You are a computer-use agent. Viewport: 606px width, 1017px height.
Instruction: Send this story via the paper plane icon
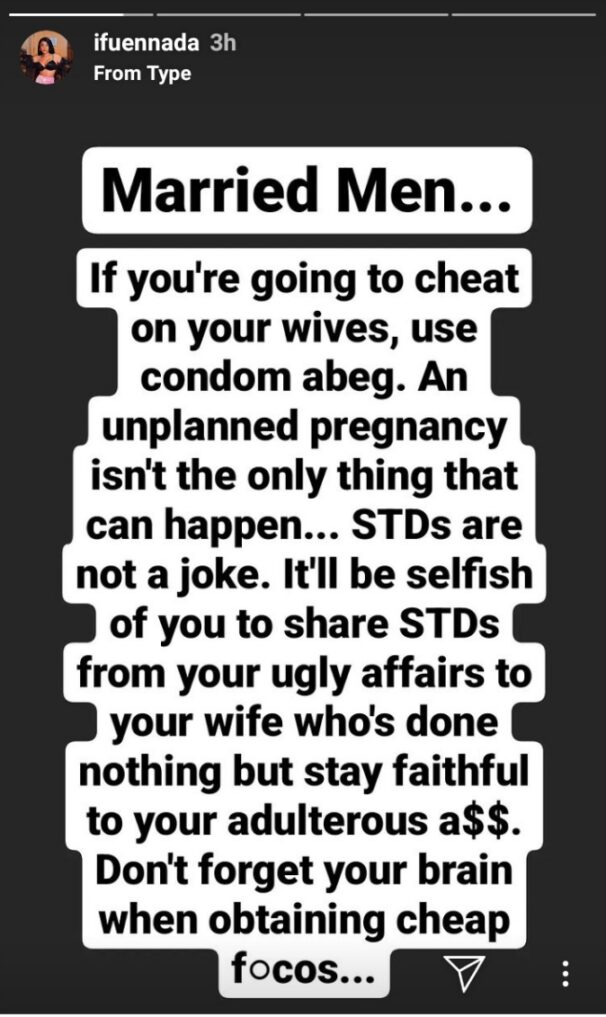click(x=466, y=973)
